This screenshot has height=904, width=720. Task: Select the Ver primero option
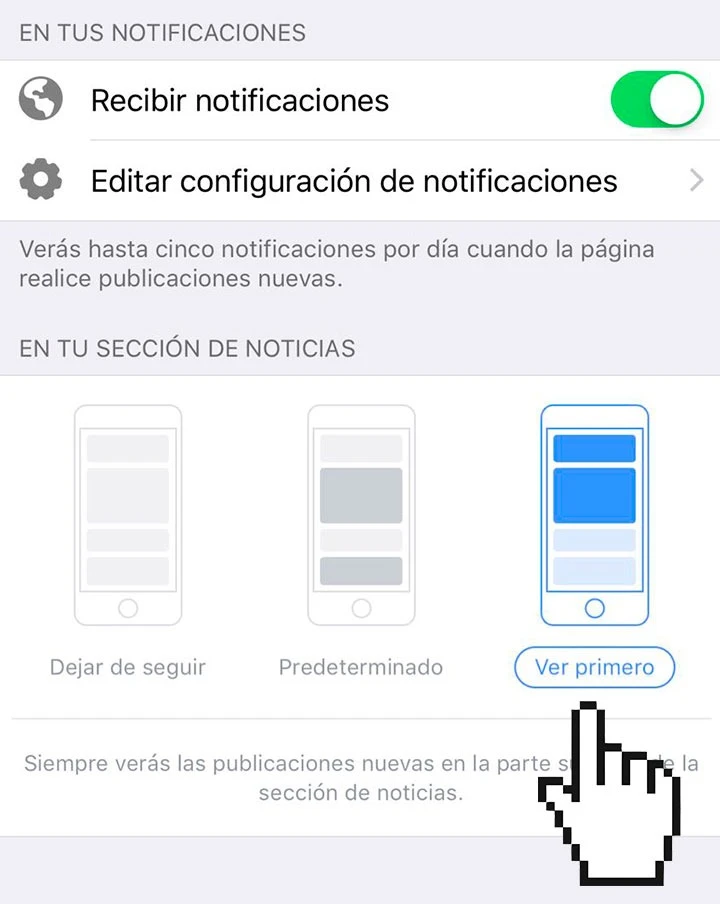click(x=594, y=667)
